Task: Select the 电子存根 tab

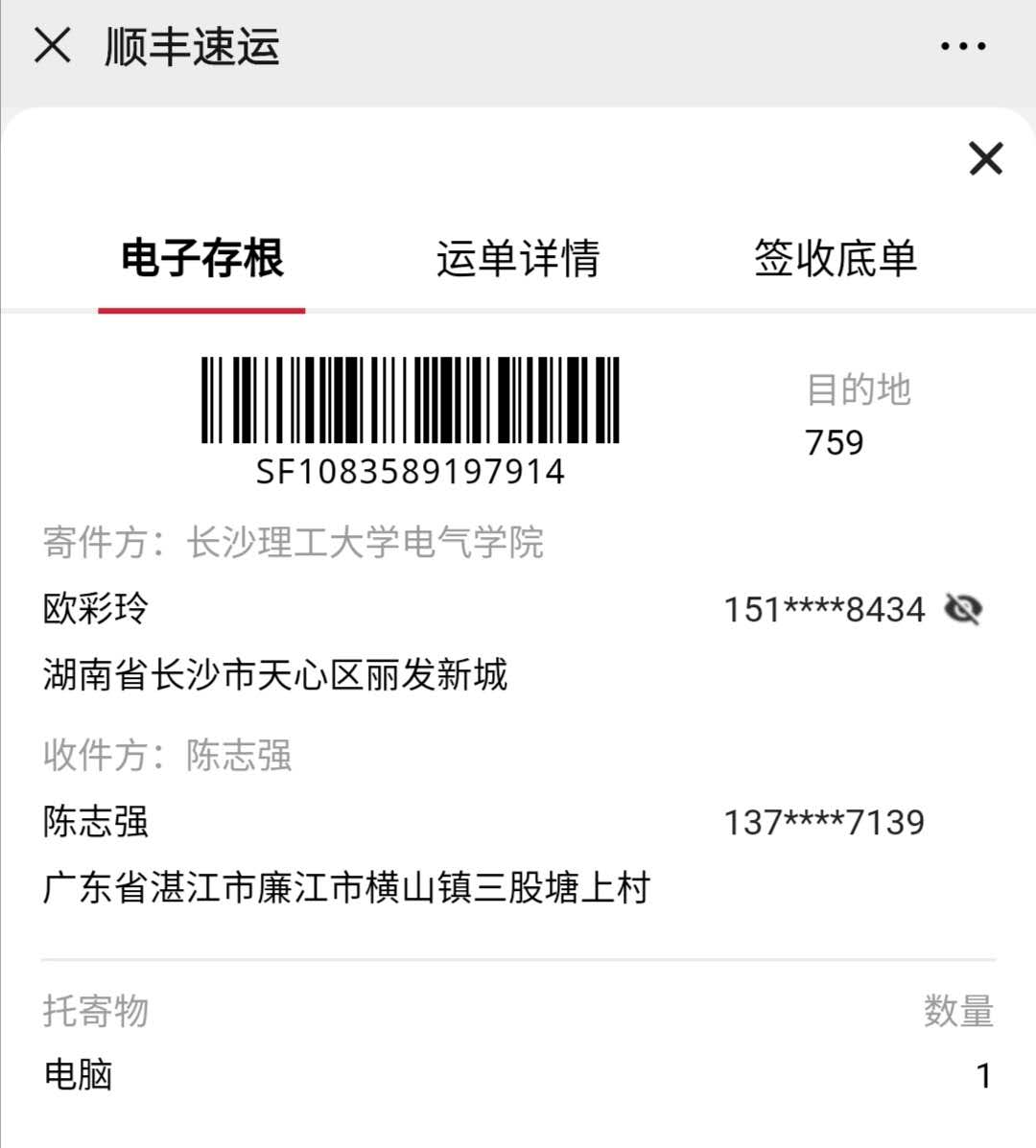Action: tap(201, 259)
